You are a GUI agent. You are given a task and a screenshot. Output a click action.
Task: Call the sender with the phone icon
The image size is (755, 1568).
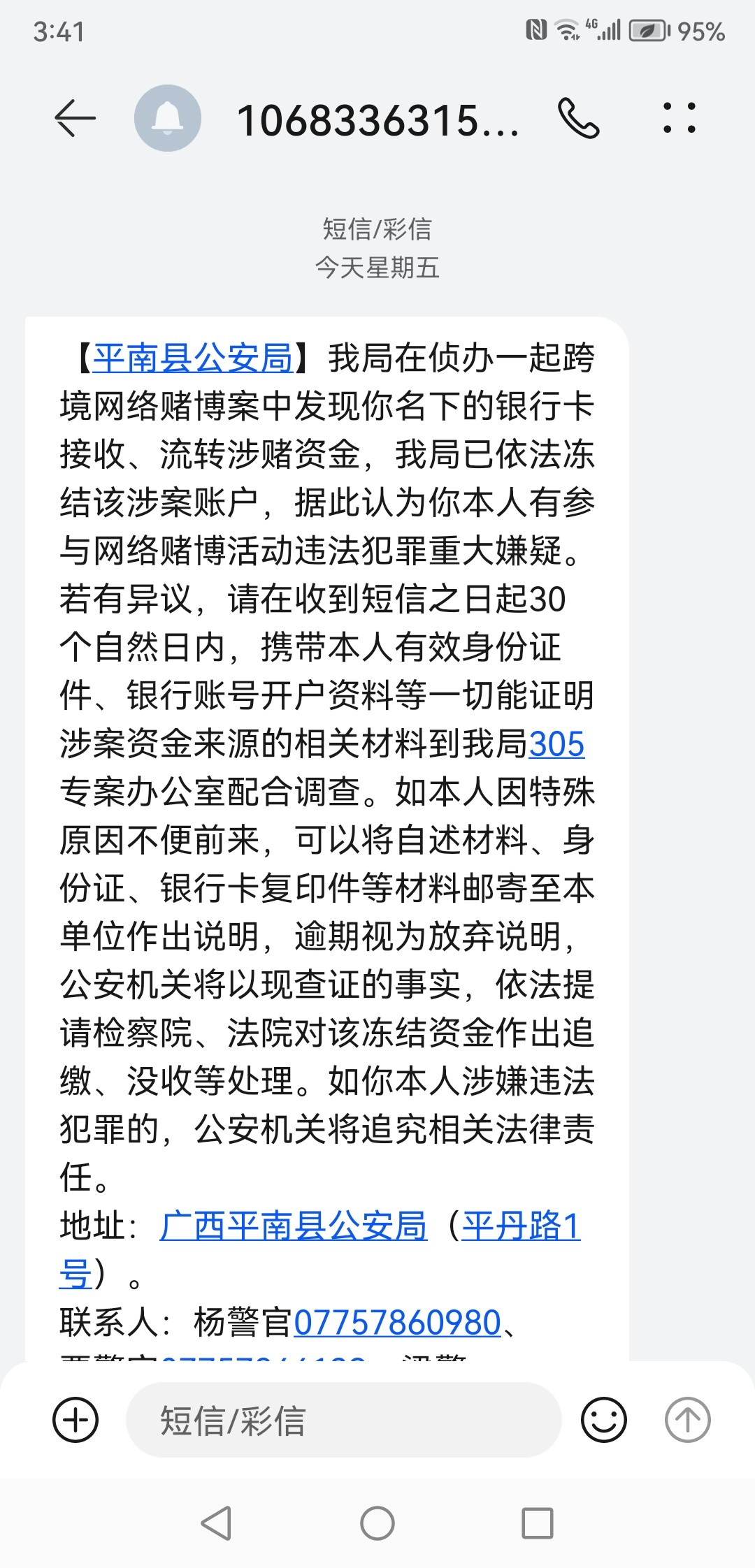579,118
